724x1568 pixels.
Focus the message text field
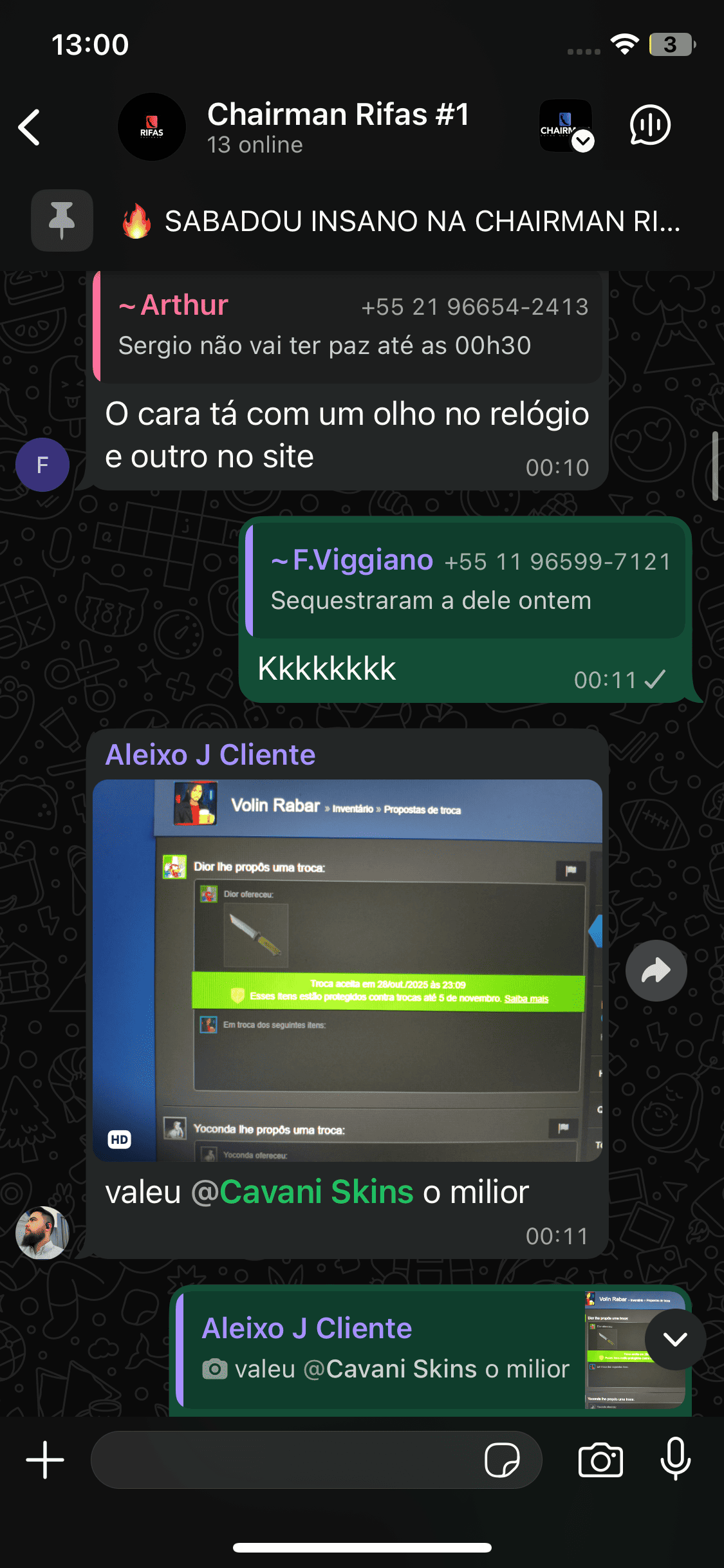coord(283,1460)
